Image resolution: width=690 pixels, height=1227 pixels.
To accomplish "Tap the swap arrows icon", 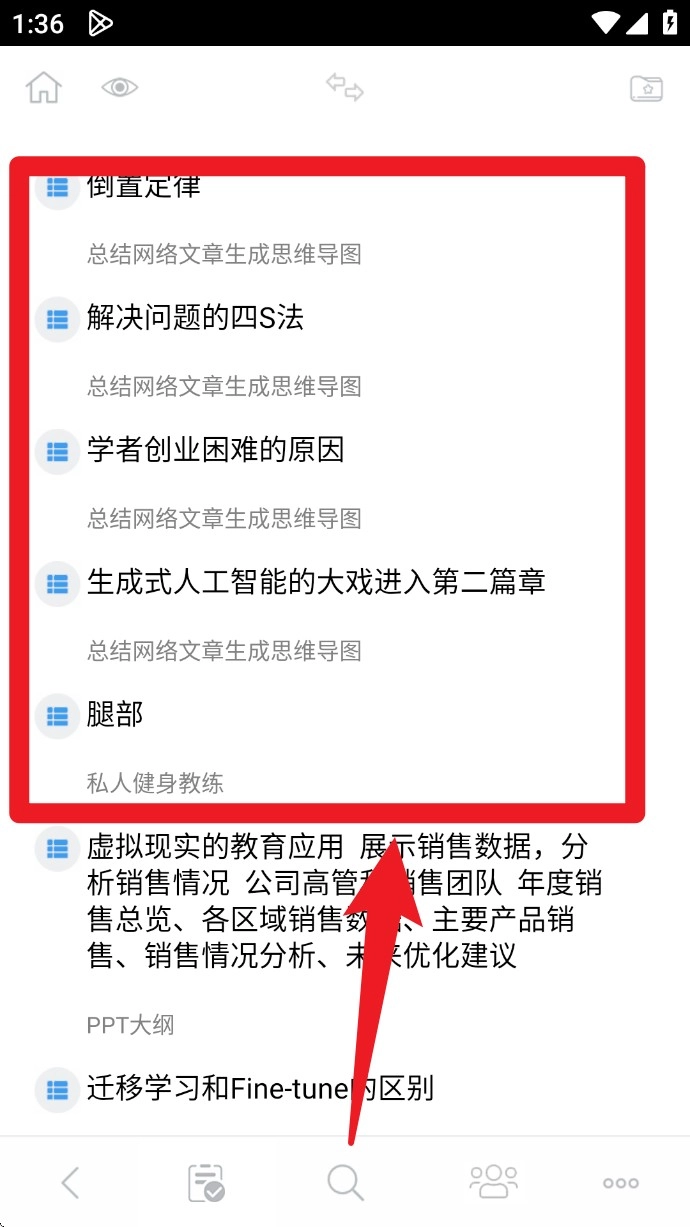I will pos(345,88).
